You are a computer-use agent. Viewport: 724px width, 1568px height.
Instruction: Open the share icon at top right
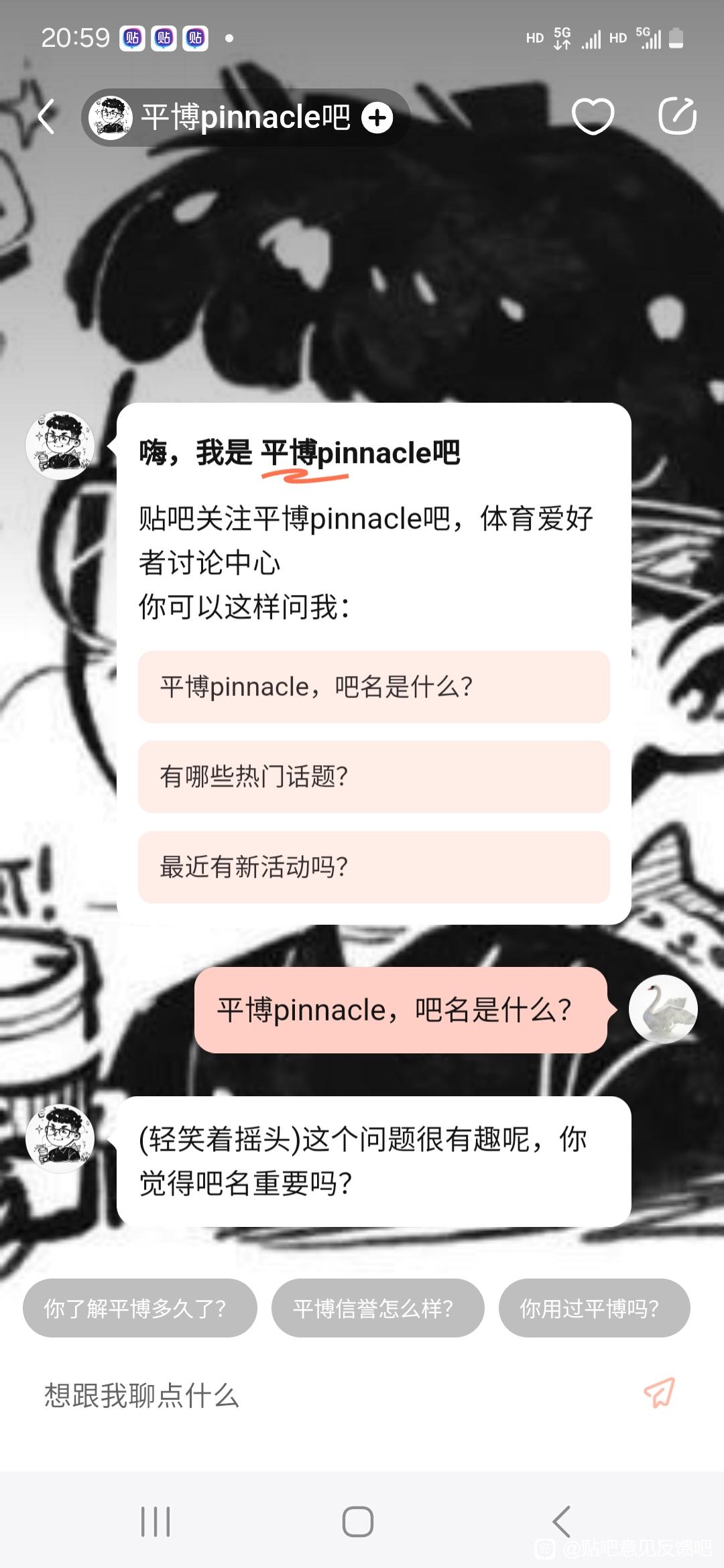pos(677,117)
